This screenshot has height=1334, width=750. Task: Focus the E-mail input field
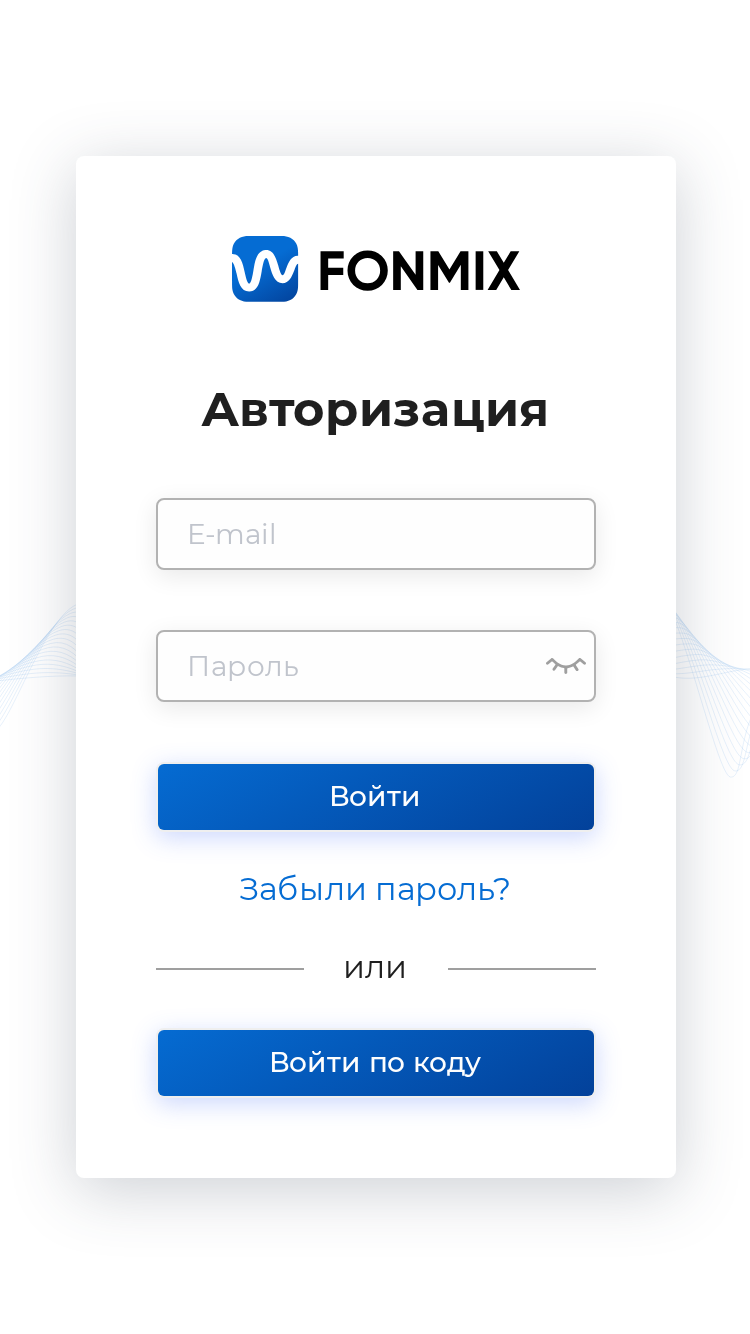pos(376,534)
